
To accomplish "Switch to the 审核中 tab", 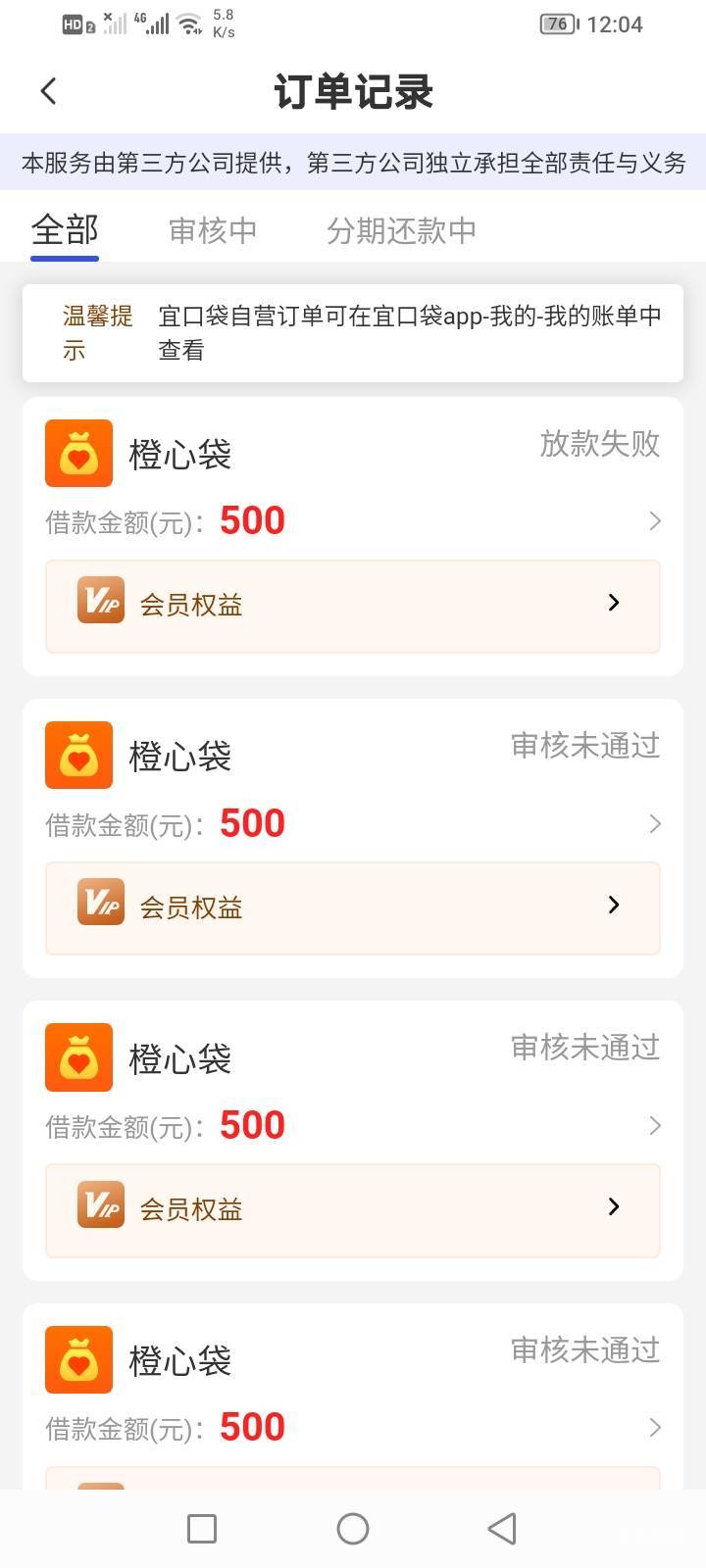I will (x=213, y=230).
